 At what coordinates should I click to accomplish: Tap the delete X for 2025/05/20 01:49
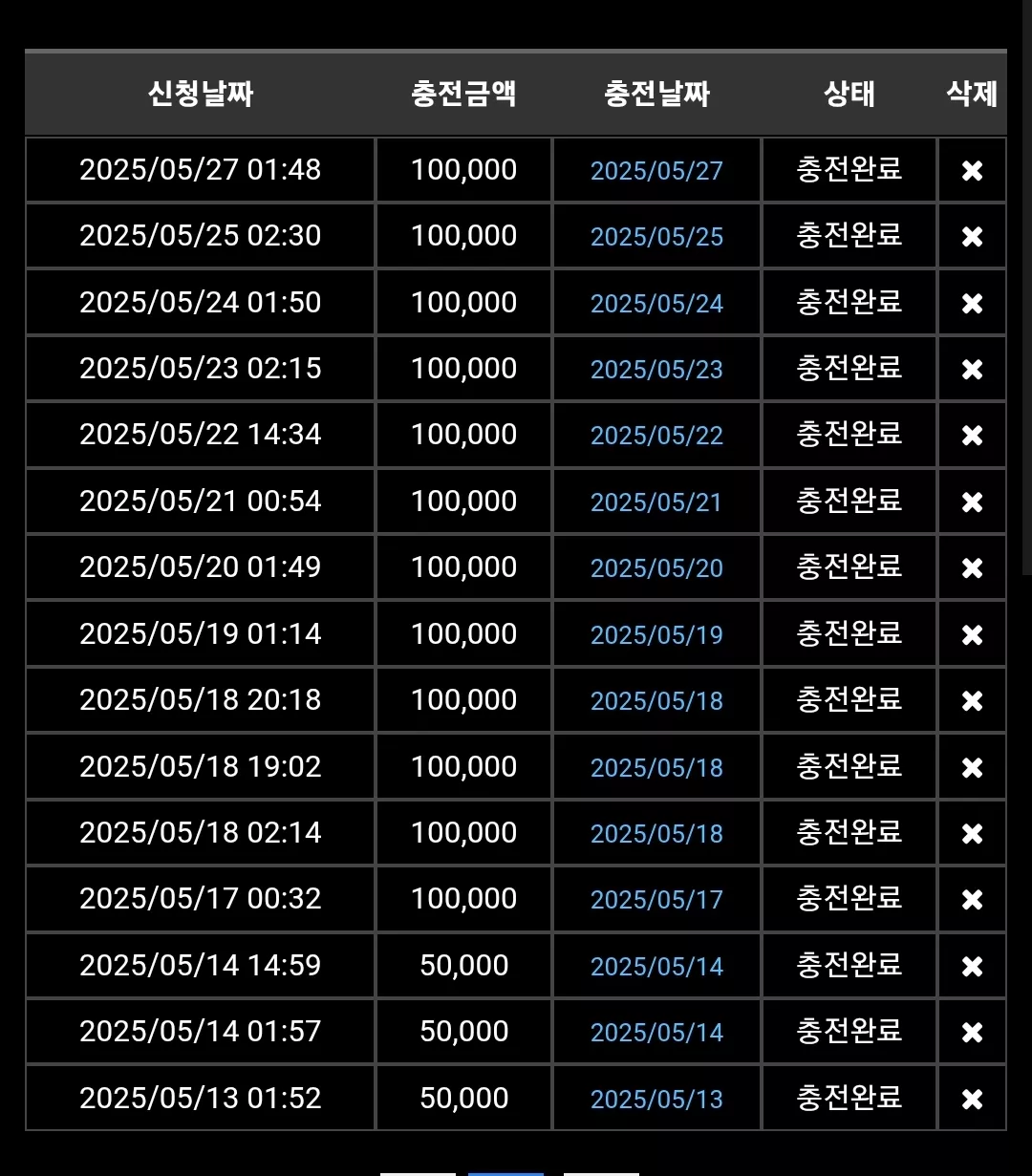(972, 568)
